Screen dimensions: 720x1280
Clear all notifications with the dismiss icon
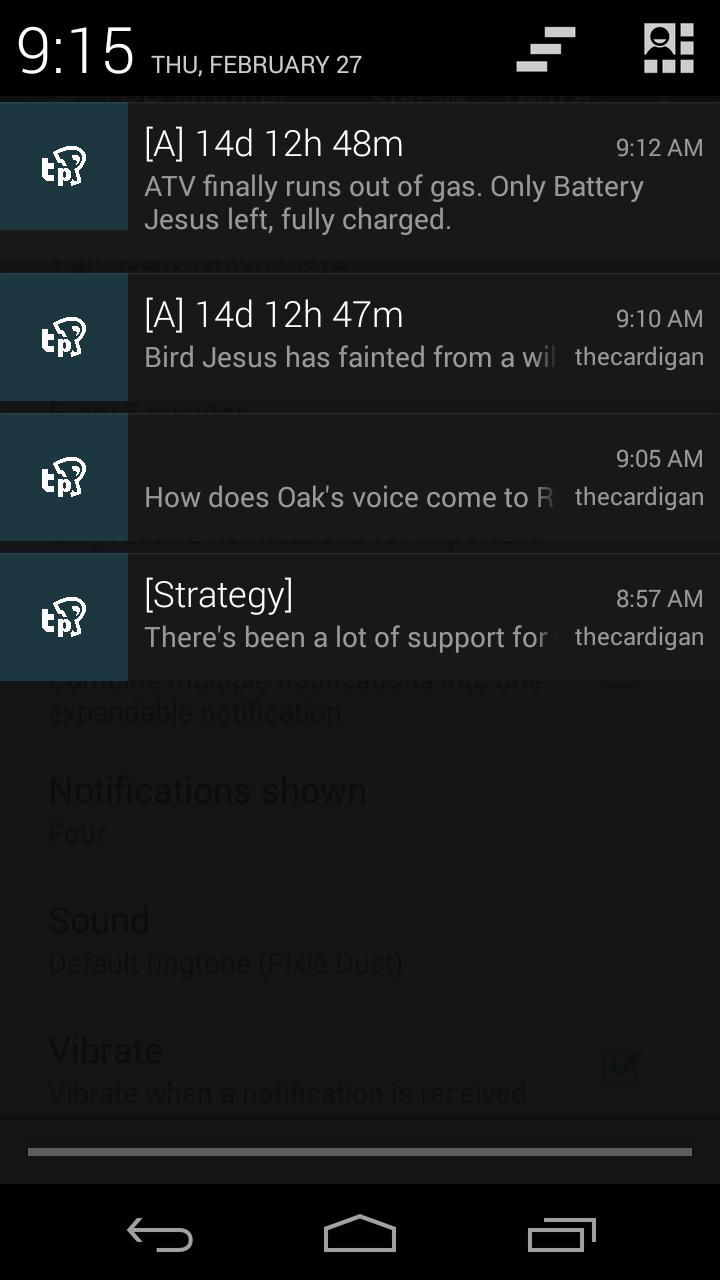click(x=543, y=46)
